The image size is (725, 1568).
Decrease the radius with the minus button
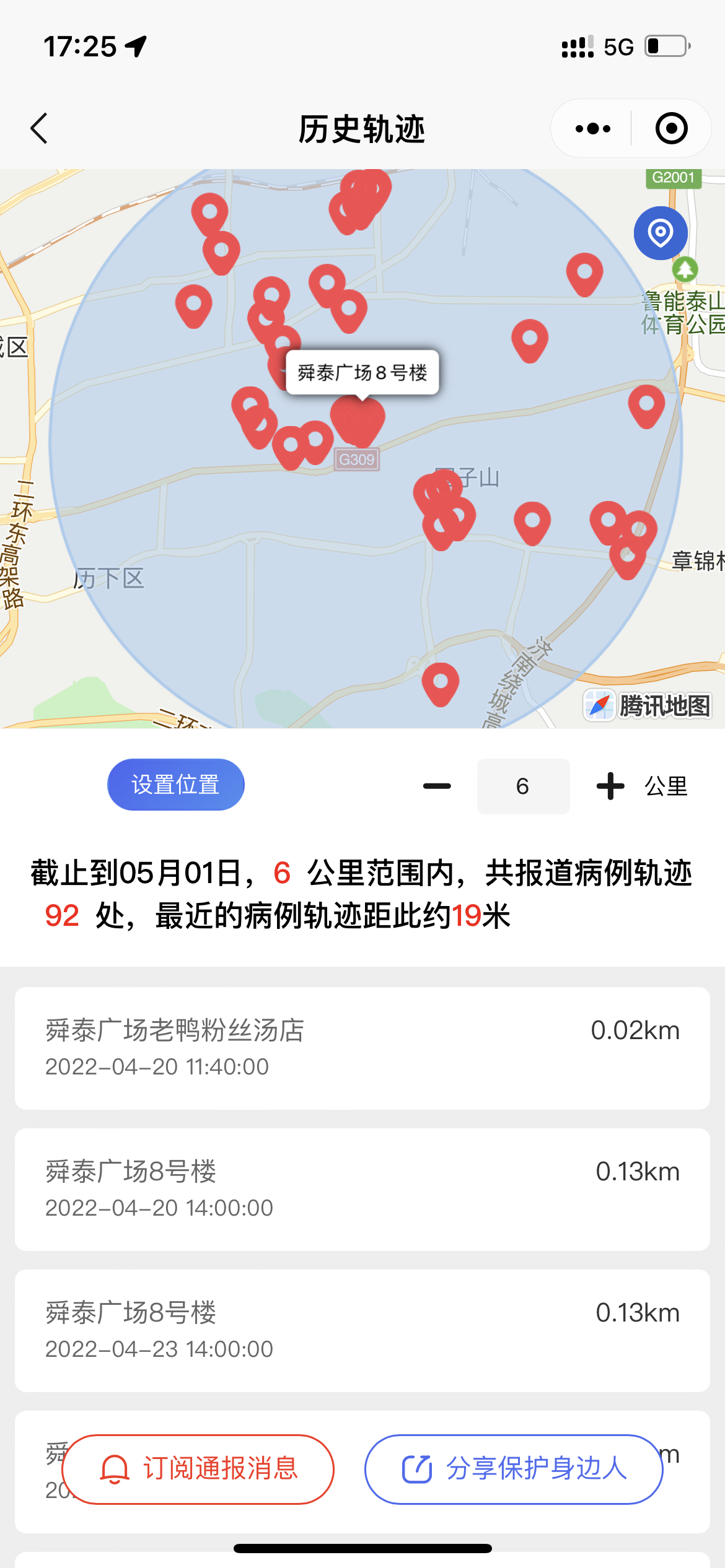point(437,786)
